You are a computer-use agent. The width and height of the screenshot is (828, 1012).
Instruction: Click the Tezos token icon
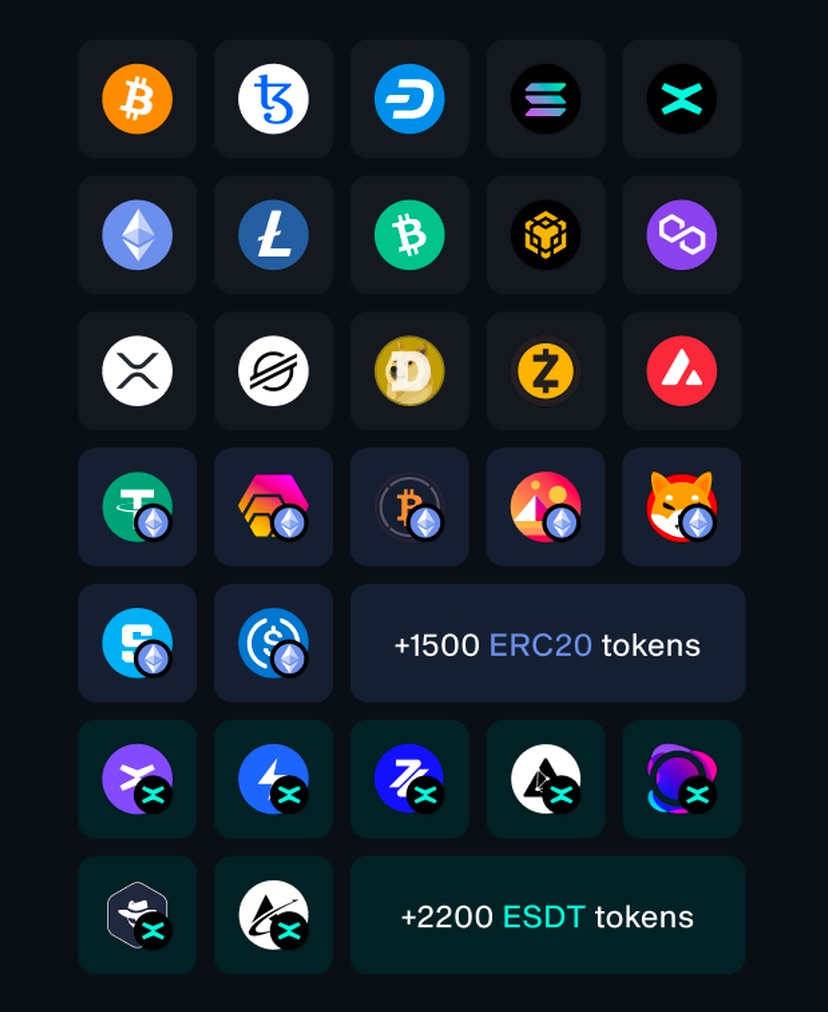click(x=273, y=98)
